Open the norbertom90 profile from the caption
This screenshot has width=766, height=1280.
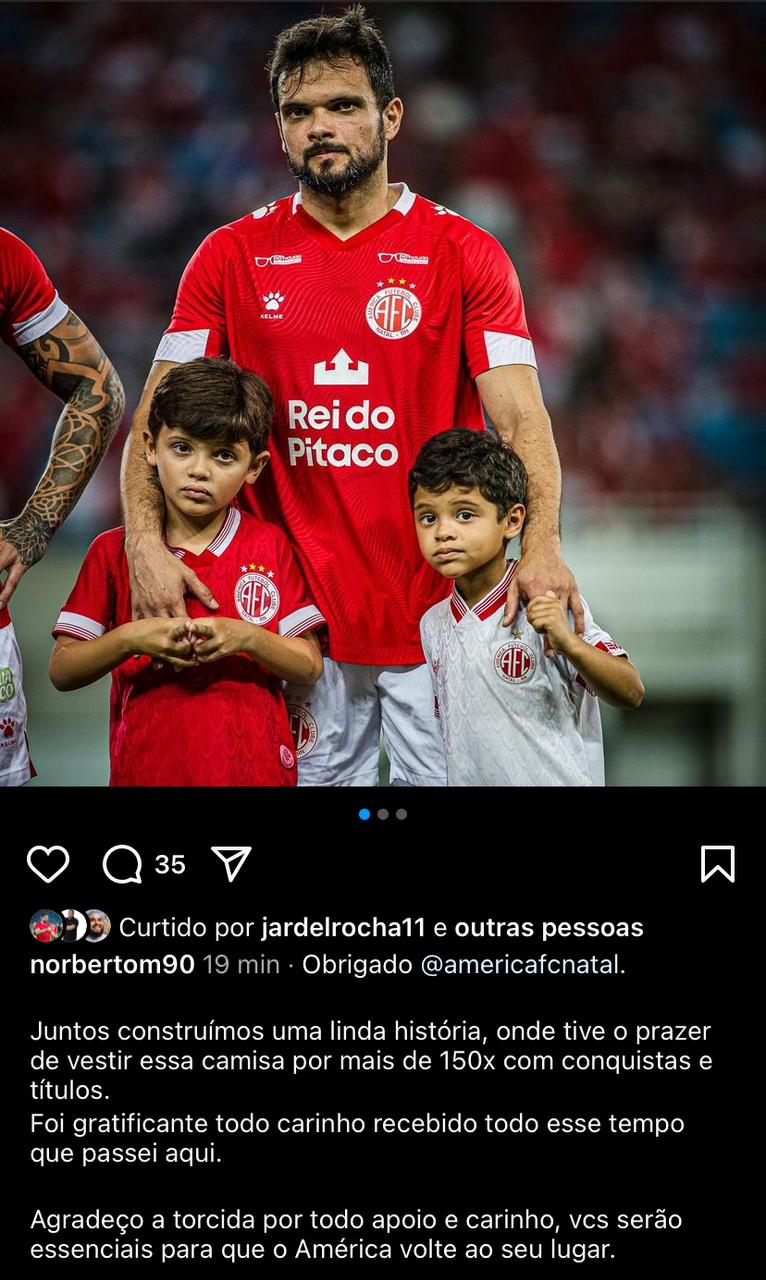point(112,965)
